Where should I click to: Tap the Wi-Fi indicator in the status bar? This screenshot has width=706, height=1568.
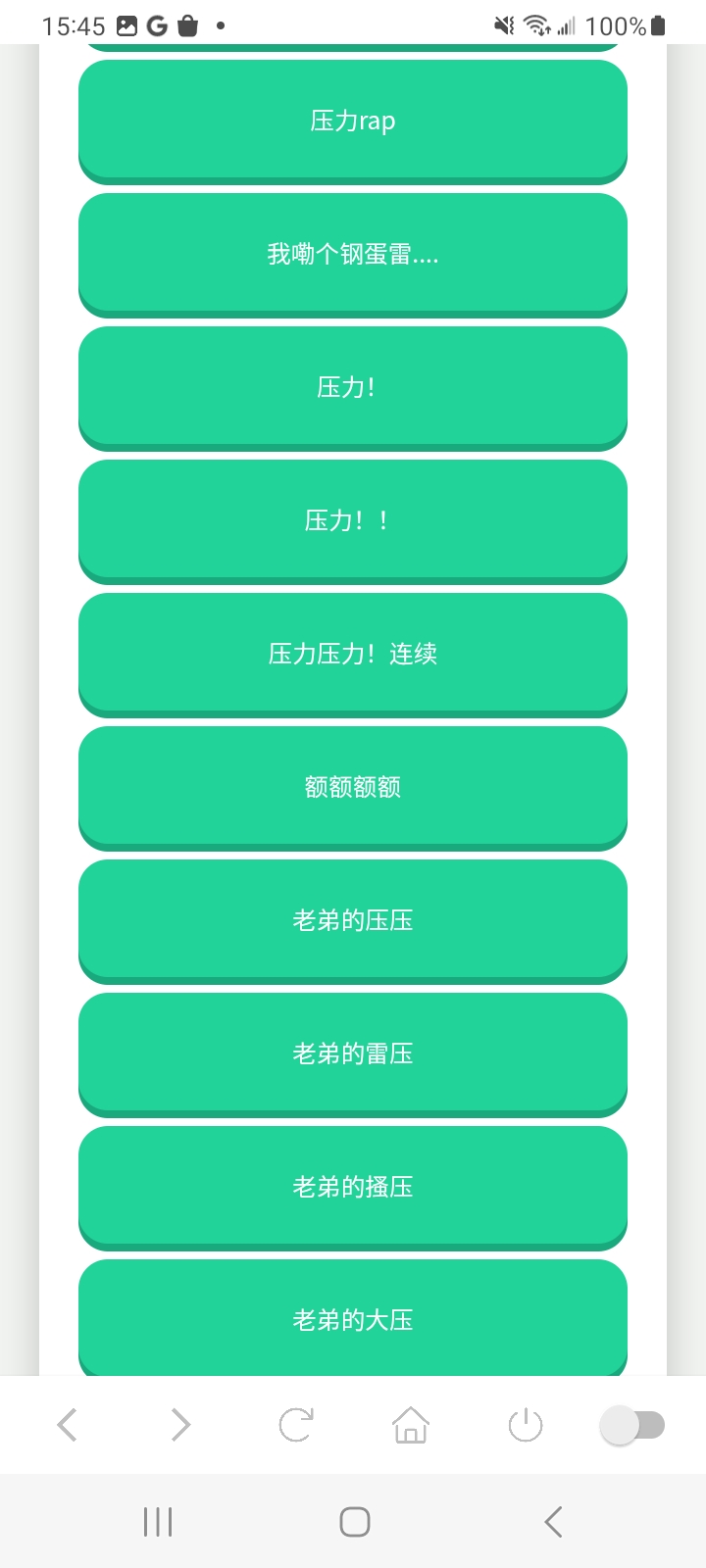pyautogui.click(x=535, y=25)
